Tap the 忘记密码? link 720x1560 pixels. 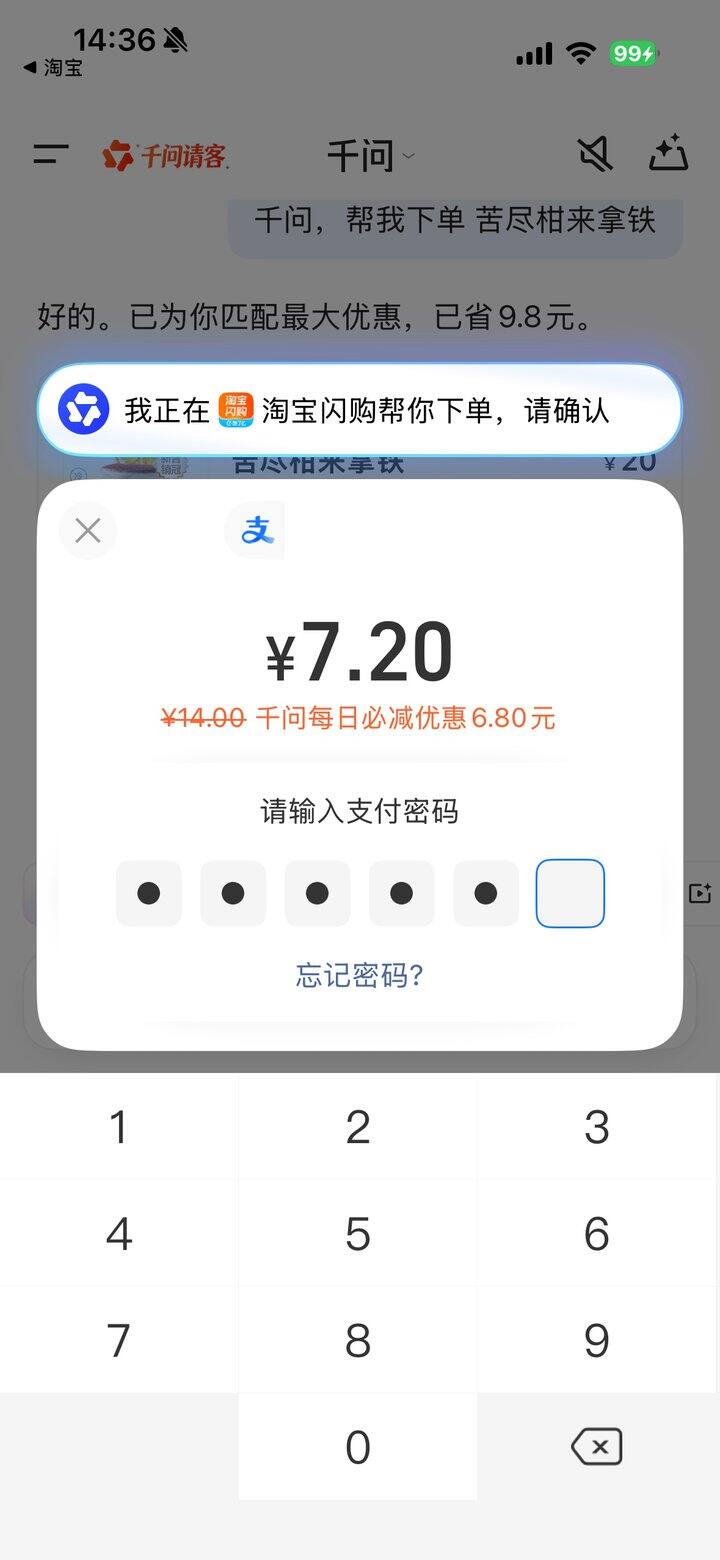tap(359, 975)
